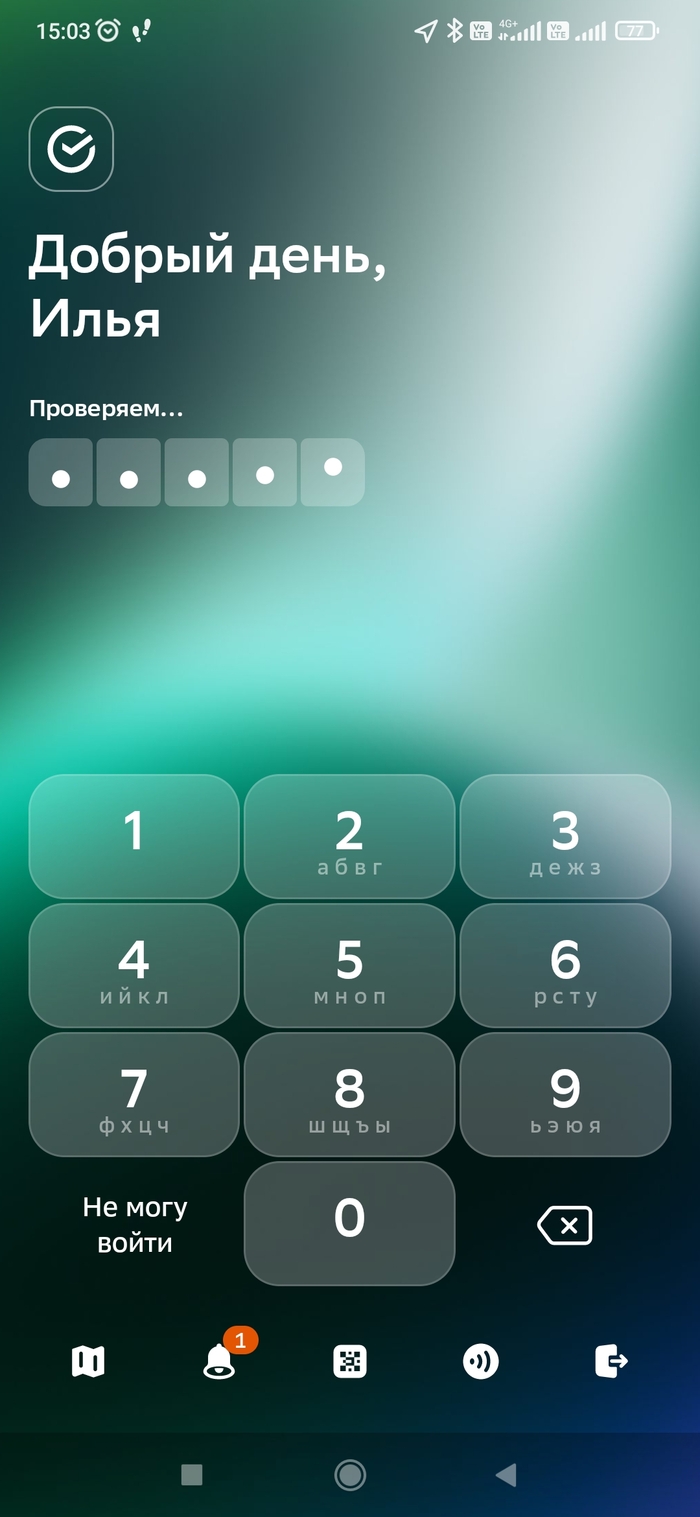Tap the "Не могу войти" link
The width and height of the screenshot is (700, 1517).
click(x=134, y=1225)
